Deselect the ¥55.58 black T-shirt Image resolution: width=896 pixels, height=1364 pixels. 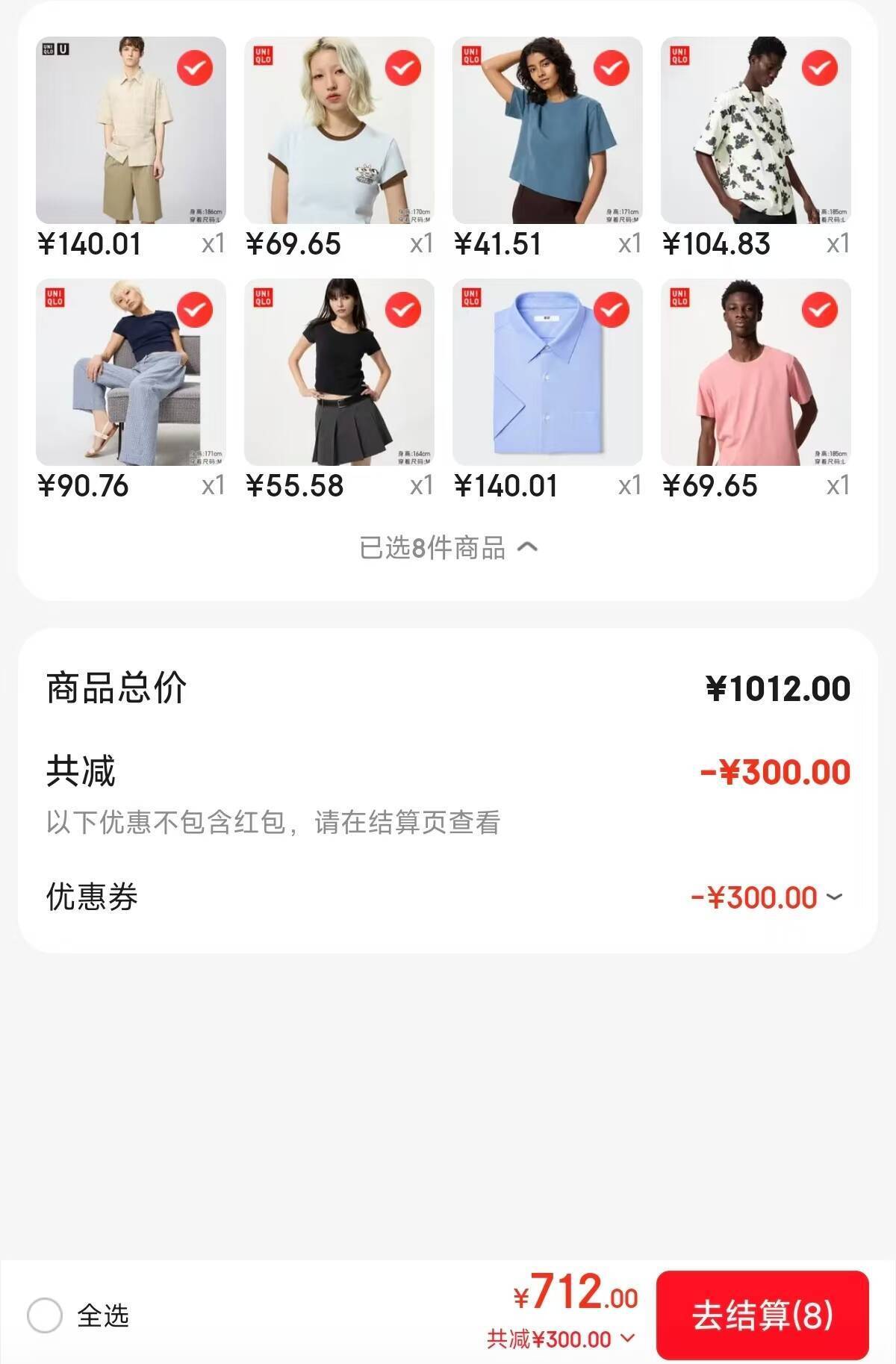click(x=403, y=310)
